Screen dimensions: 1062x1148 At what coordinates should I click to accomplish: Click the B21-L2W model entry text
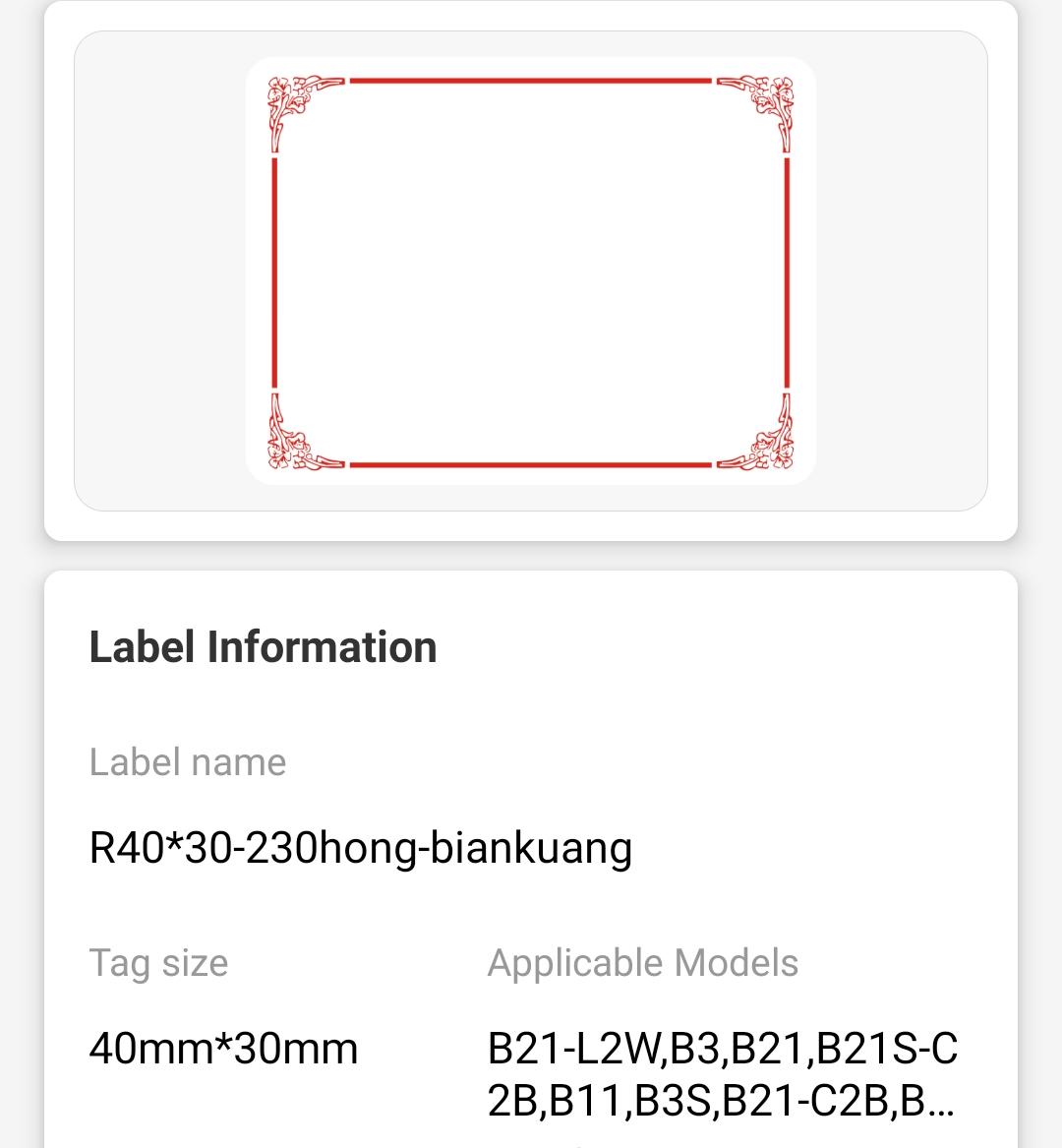tap(580, 1048)
